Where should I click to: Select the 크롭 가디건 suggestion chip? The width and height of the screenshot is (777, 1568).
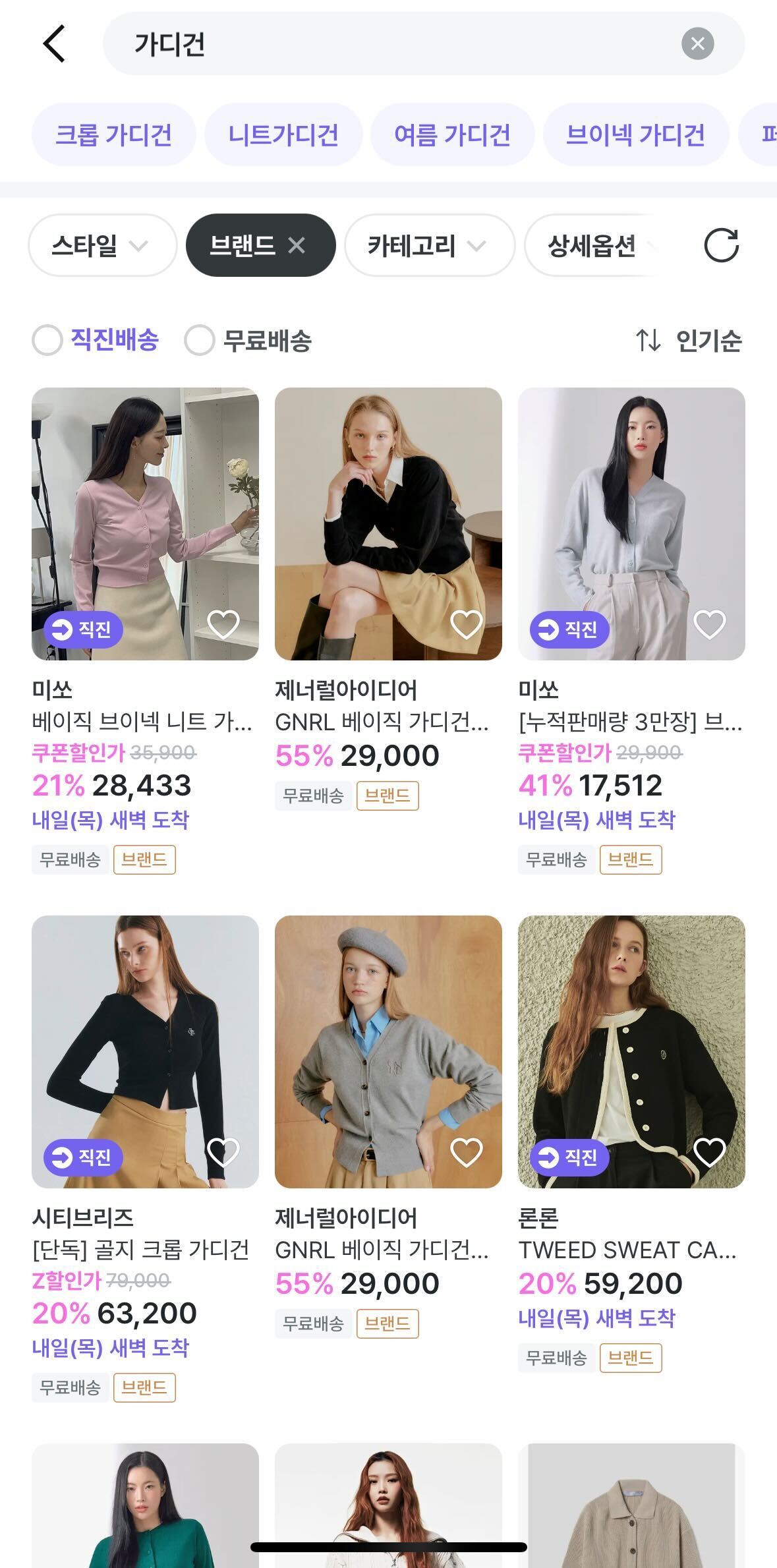click(113, 134)
